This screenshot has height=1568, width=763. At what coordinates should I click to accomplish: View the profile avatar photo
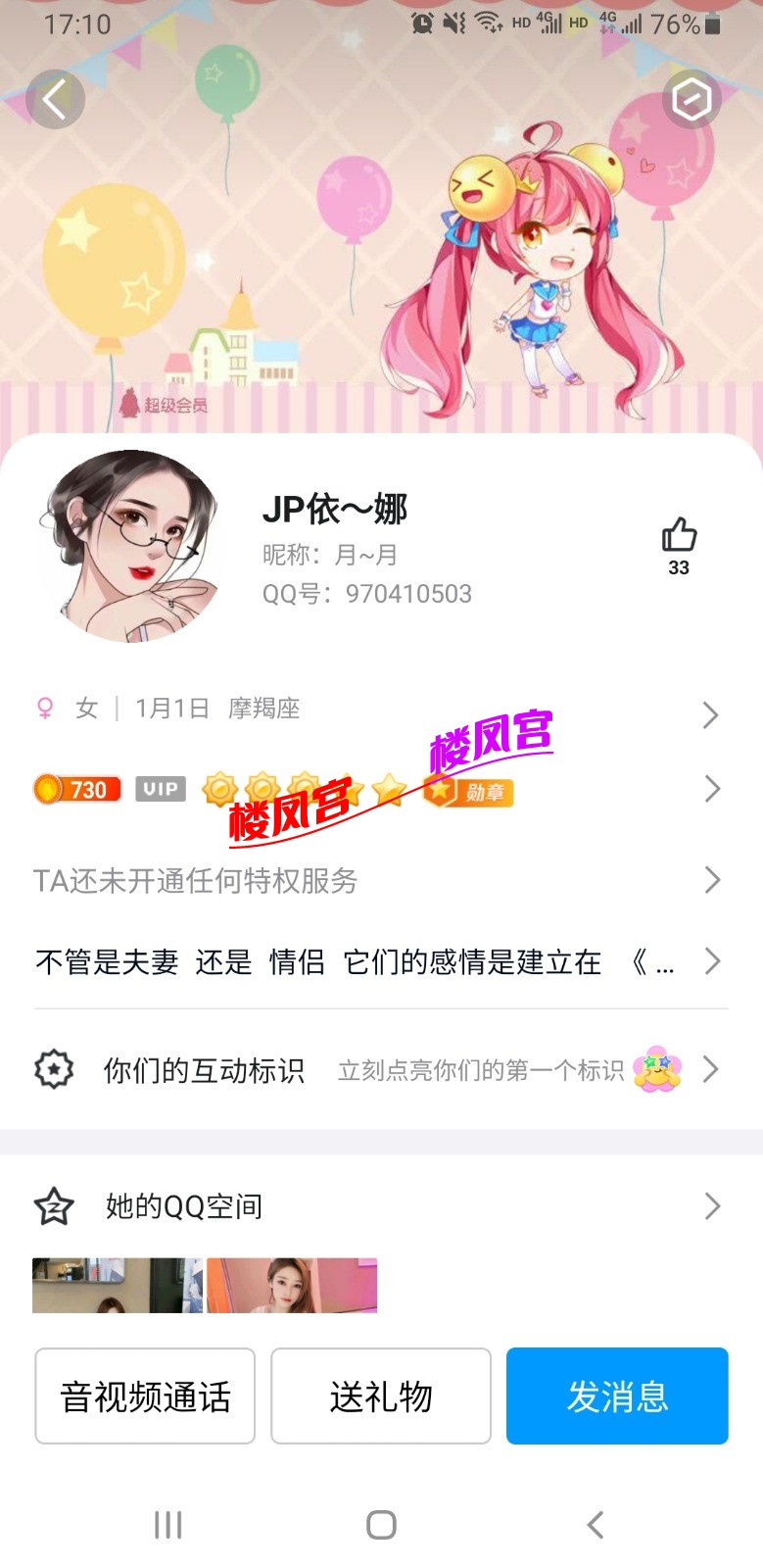click(129, 547)
